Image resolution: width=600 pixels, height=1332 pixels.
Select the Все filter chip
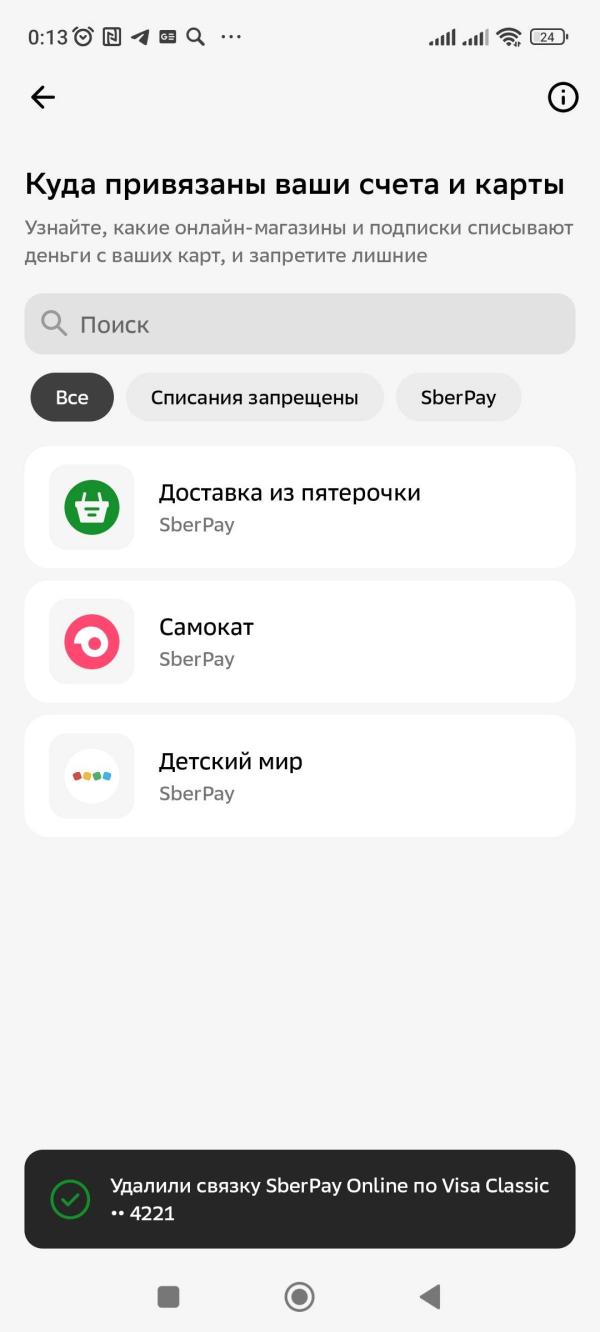[72, 397]
